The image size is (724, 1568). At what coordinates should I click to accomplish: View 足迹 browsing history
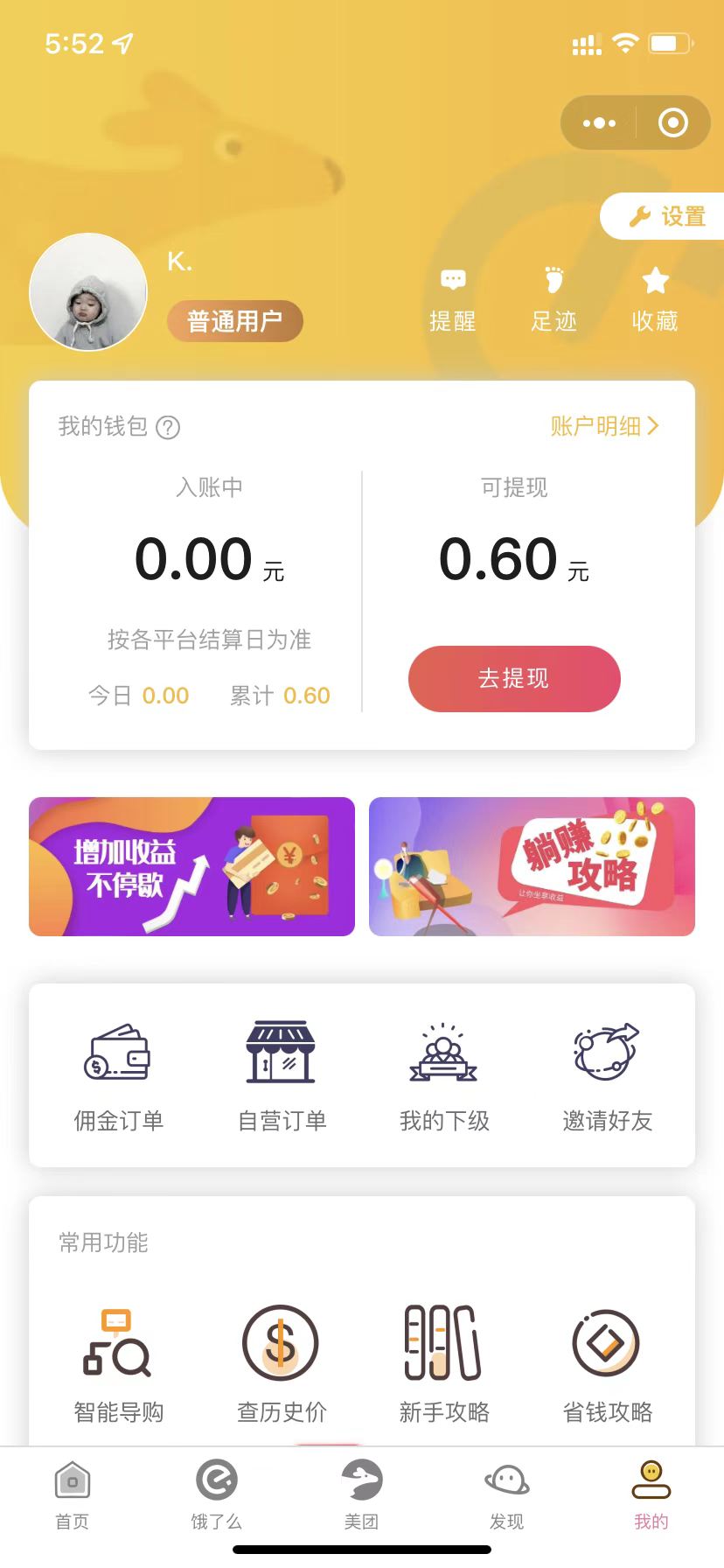[x=554, y=300]
